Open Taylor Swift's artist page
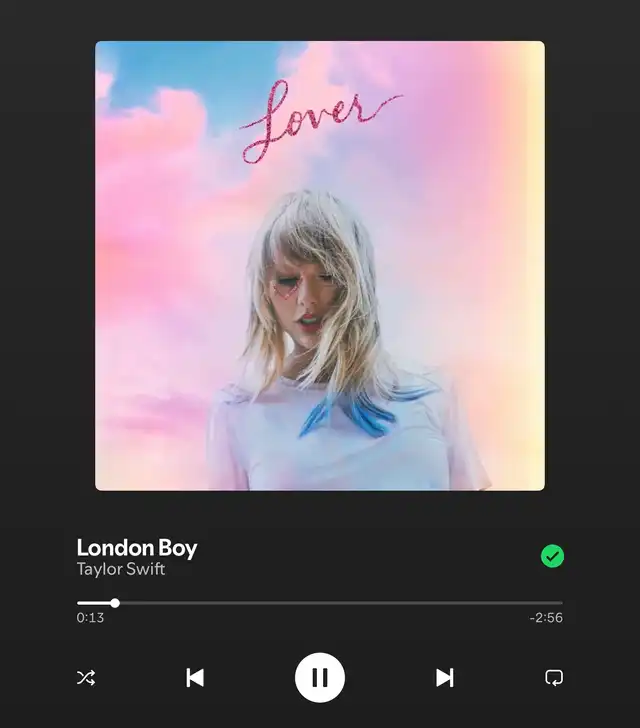The width and height of the screenshot is (640, 728). [x=121, y=570]
